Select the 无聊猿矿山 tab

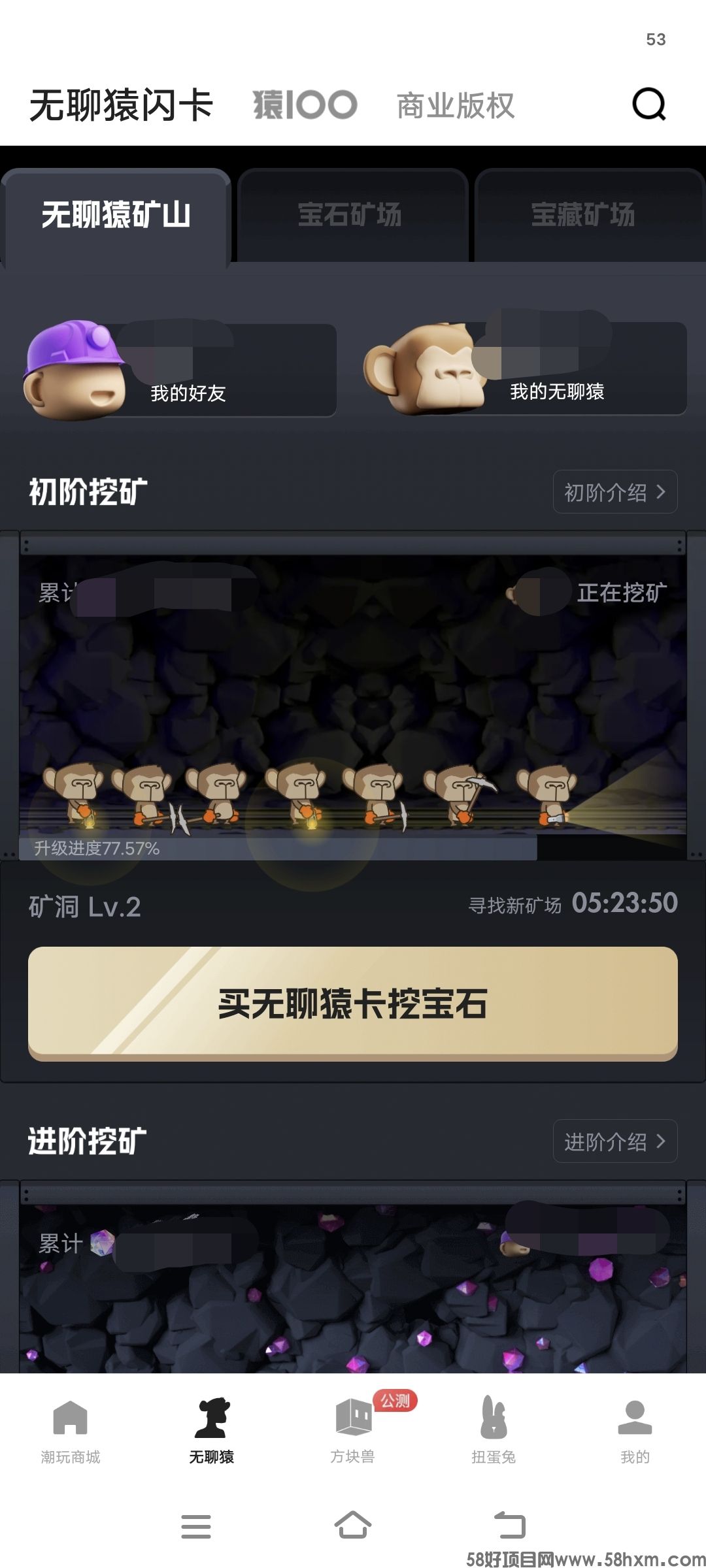pyautogui.click(x=116, y=216)
